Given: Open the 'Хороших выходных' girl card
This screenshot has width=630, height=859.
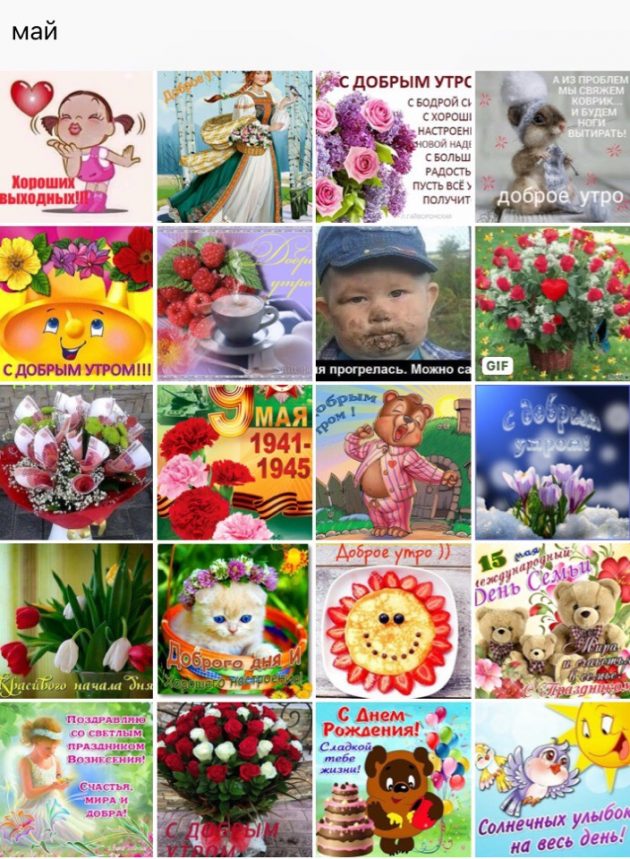Looking at the screenshot, I should [x=76, y=146].
